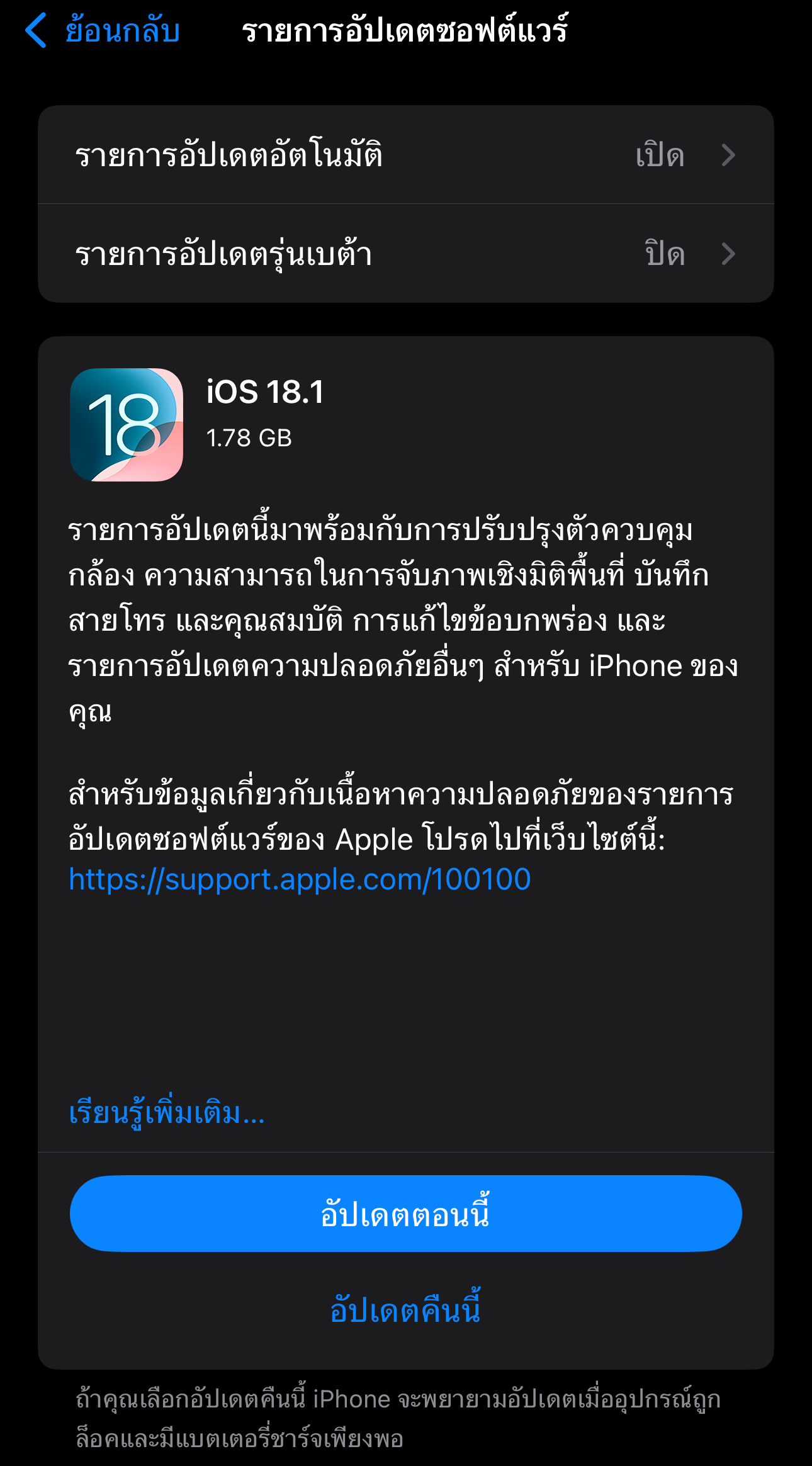Open the รายการอัปเดตรุ่นเบต้า settings row
The width and height of the screenshot is (812, 1466).
click(406, 254)
